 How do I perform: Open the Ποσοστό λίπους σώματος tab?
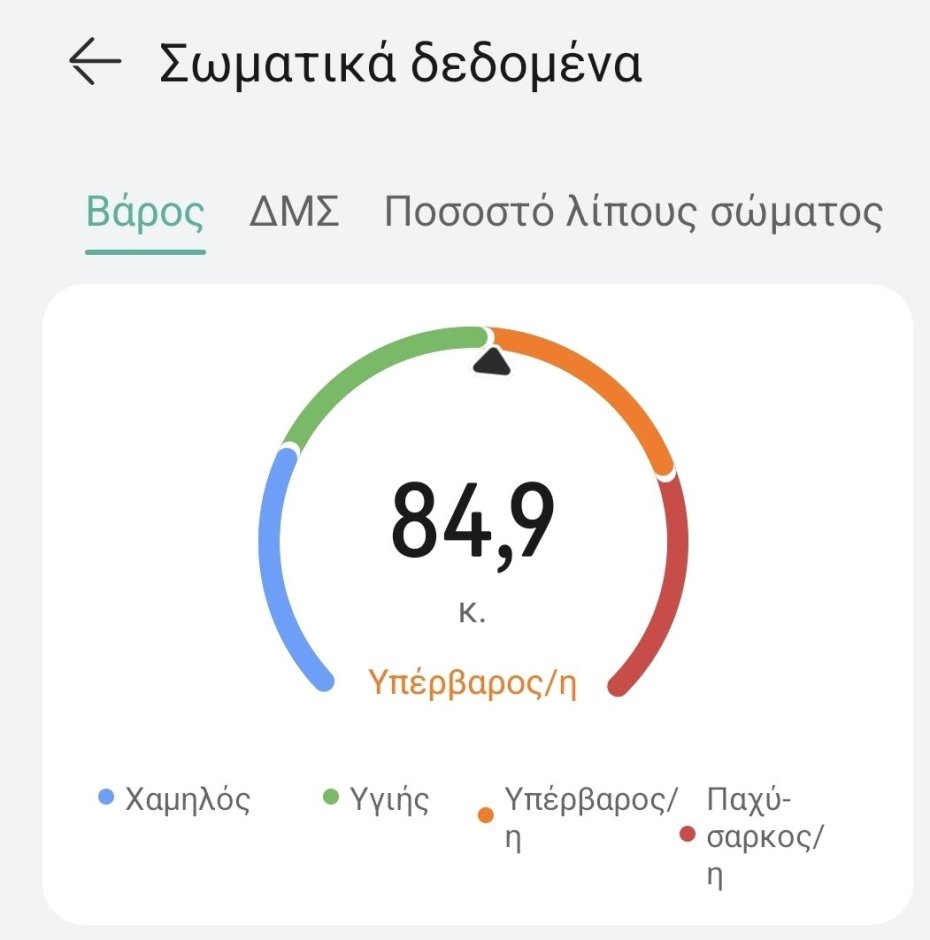[633, 212]
